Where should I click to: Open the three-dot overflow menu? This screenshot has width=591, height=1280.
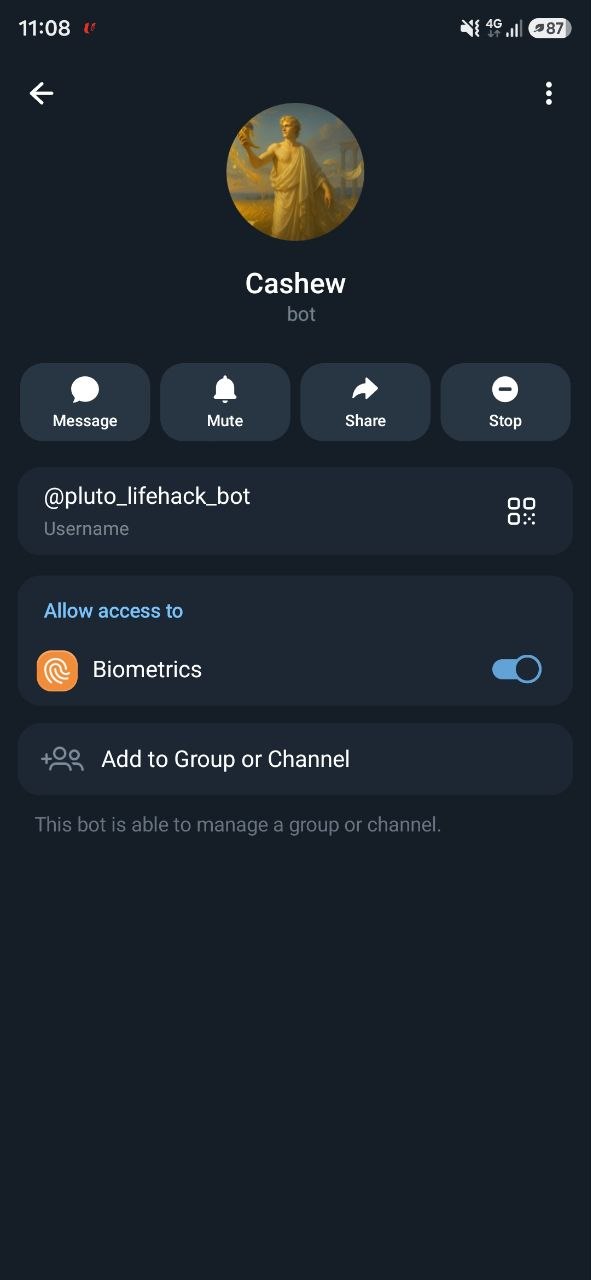[548, 93]
